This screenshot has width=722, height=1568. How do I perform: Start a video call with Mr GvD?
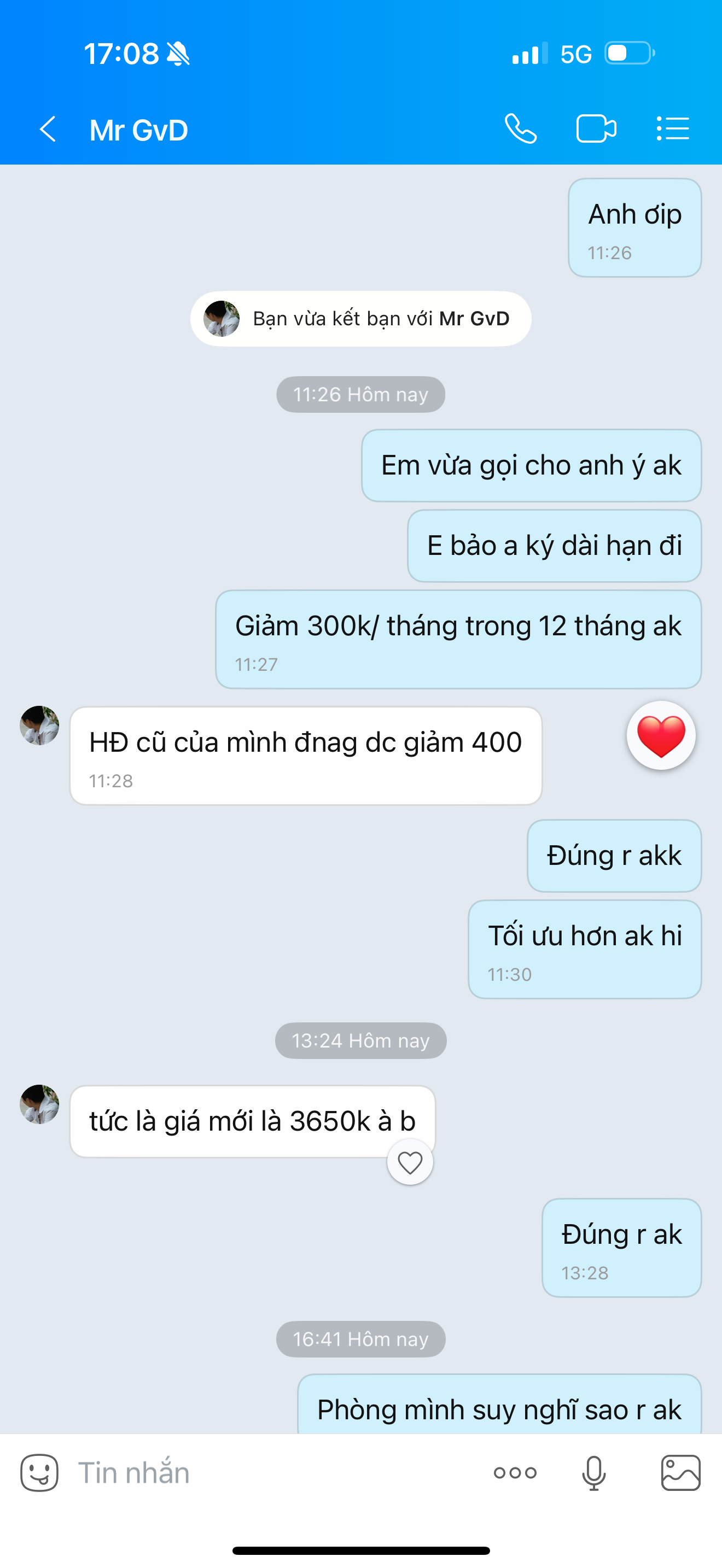click(x=596, y=129)
